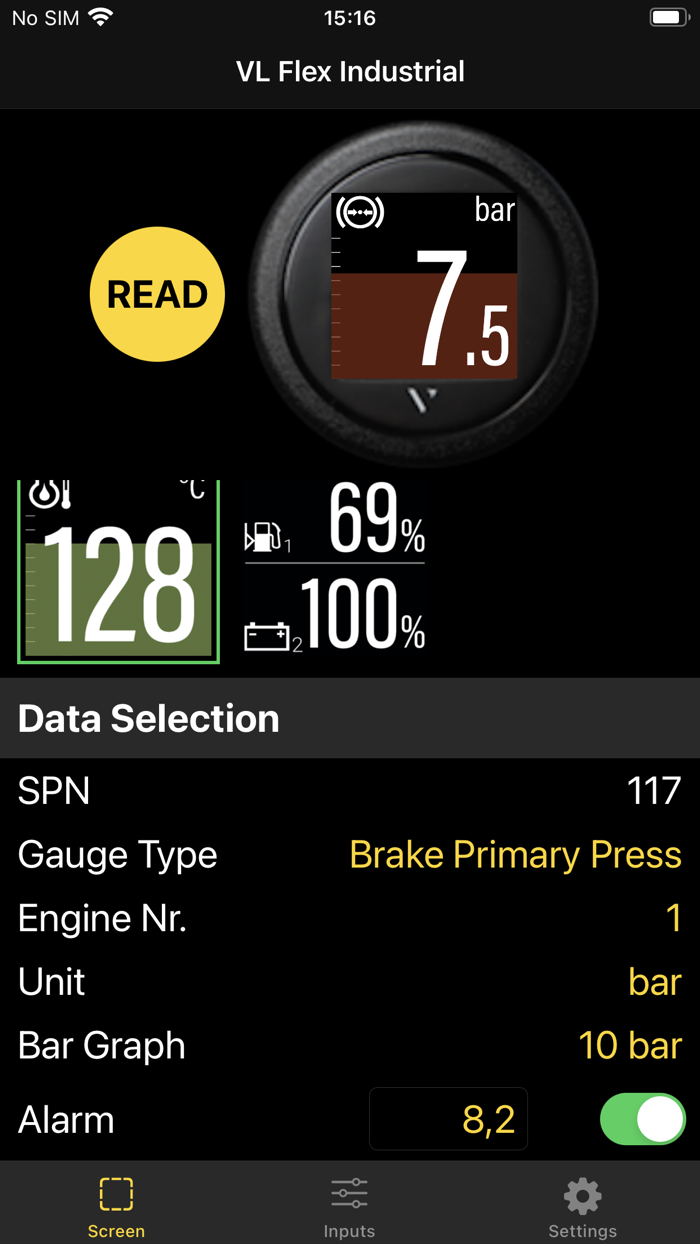The width and height of the screenshot is (700, 1244).
Task: Turn off the Alarm switch
Action: pyautogui.click(x=642, y=1119)
